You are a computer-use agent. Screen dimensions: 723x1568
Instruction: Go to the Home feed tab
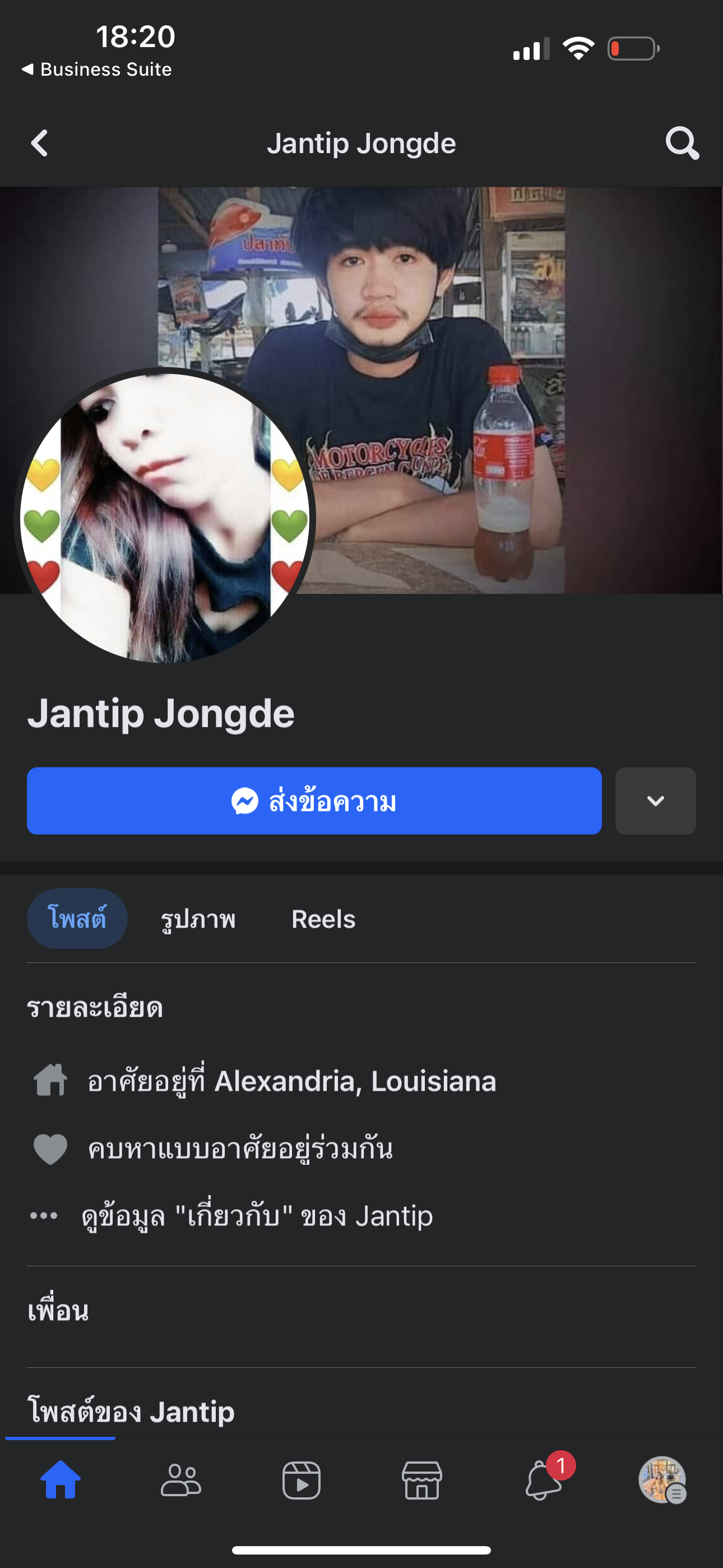(x=61, y=1480)
